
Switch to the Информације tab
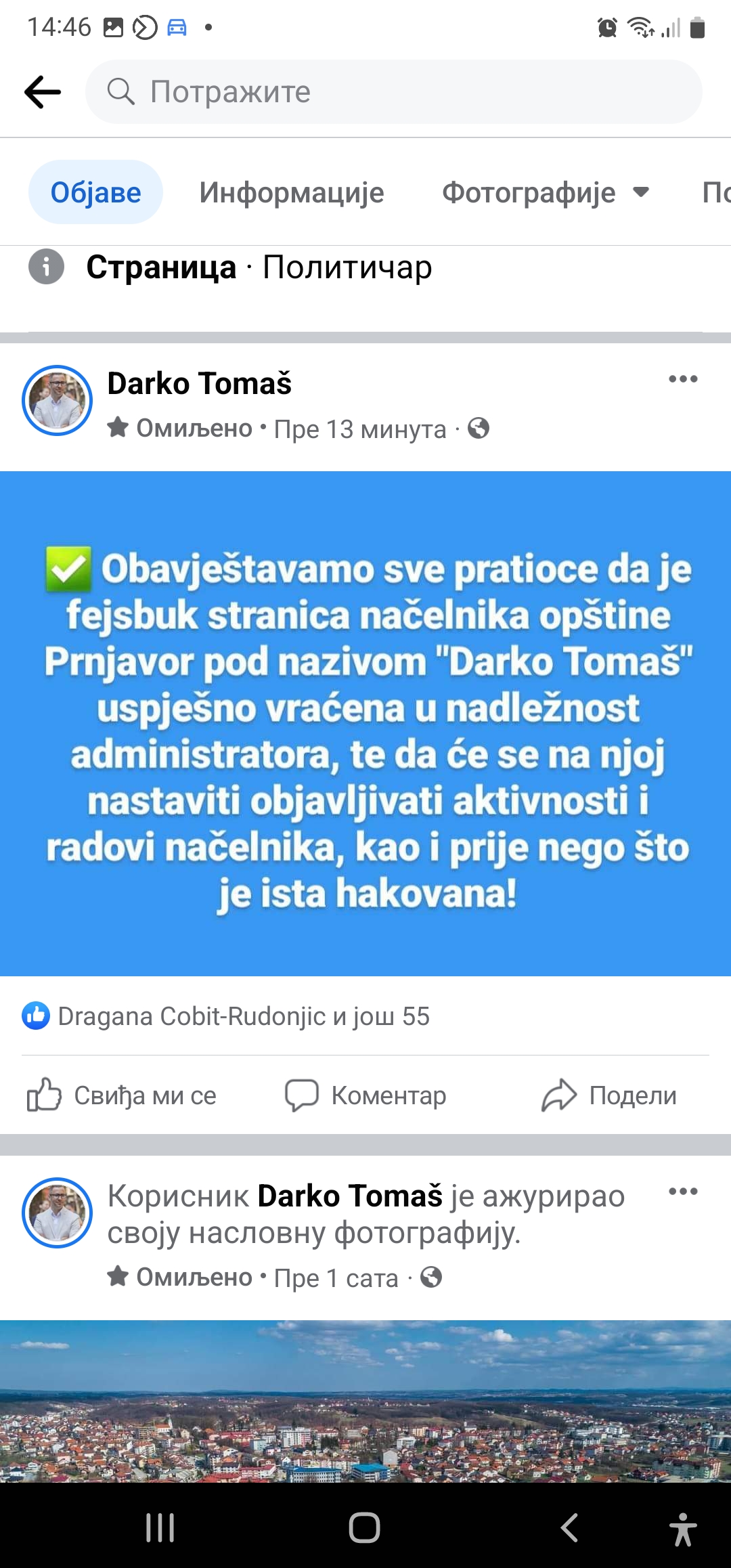pos(291,193)
